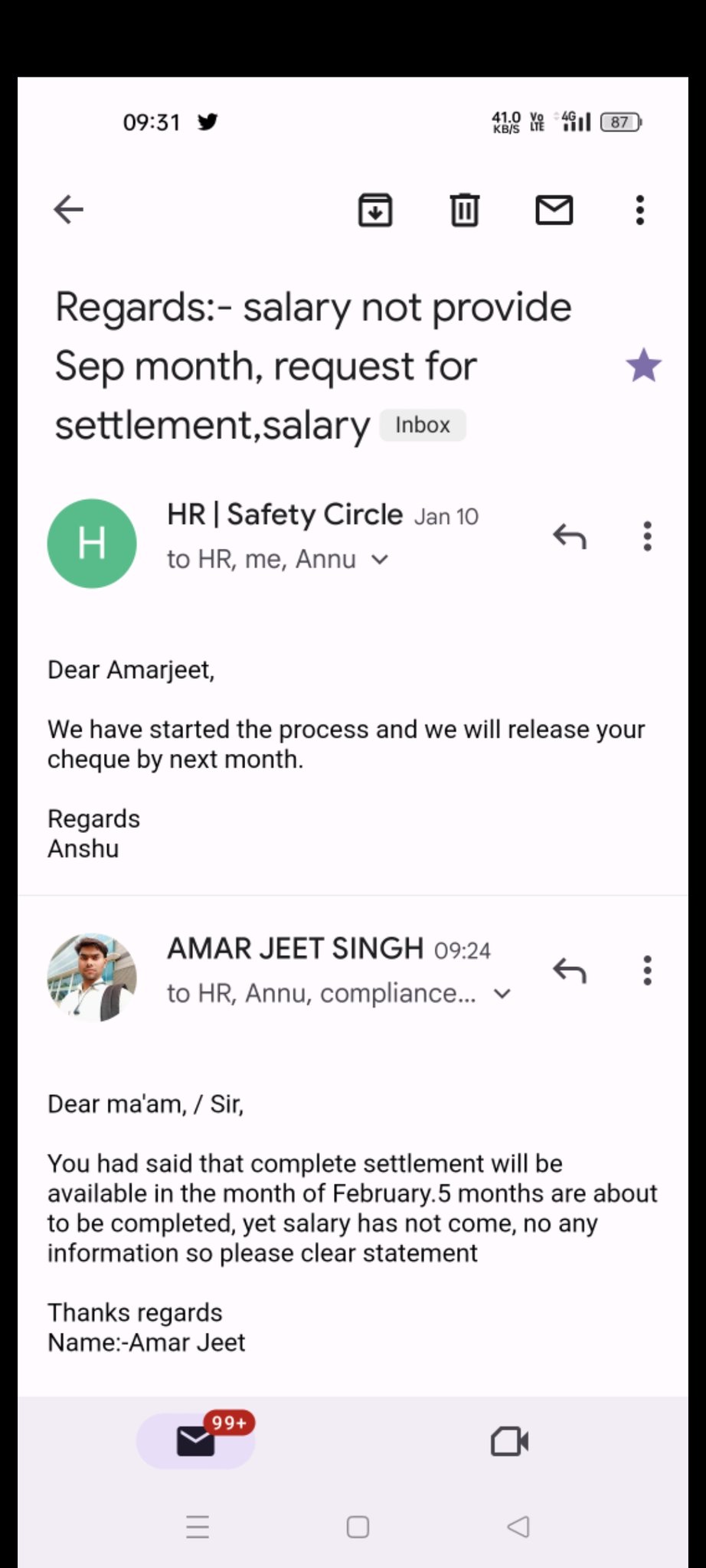View Amar Jeet Singh's profile photo
Image resolution: width=706 pixels, height=1568 pixels.
click(x=92, y=978)
